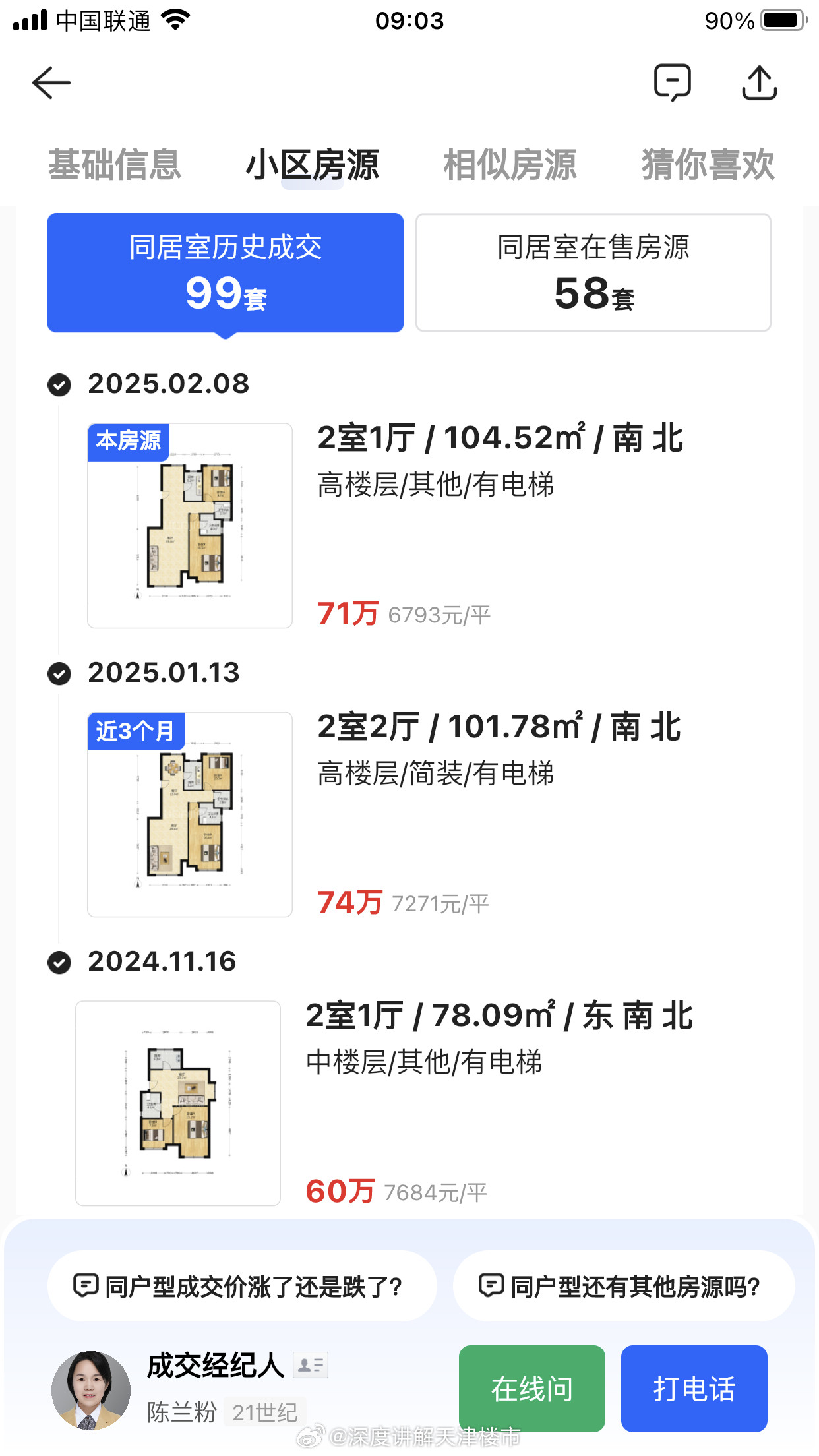The image size is (819, 1456).
Task: Open the 猜你喜欢 tab
Action: 707,166
